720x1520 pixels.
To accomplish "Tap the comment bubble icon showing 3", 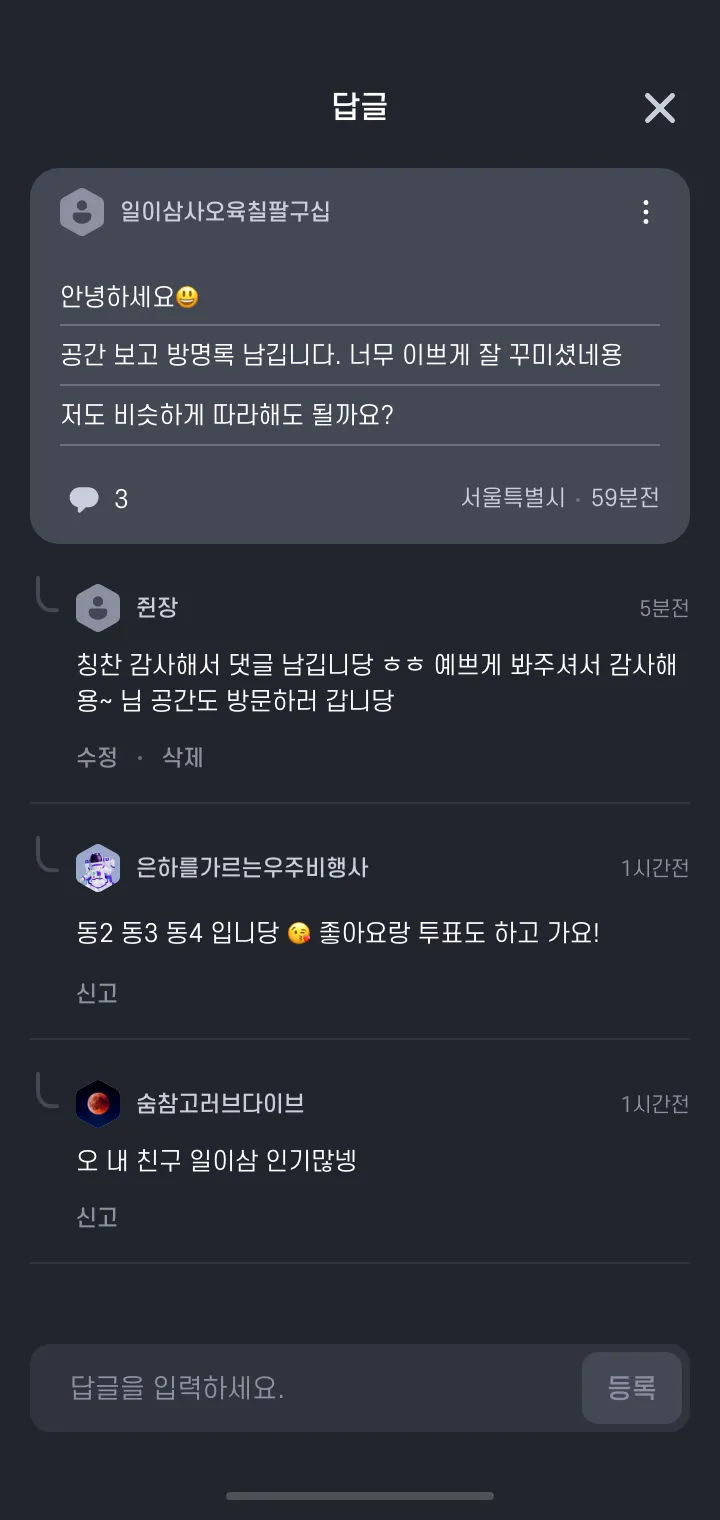I will pyautogui.click(x=84, y=499).
